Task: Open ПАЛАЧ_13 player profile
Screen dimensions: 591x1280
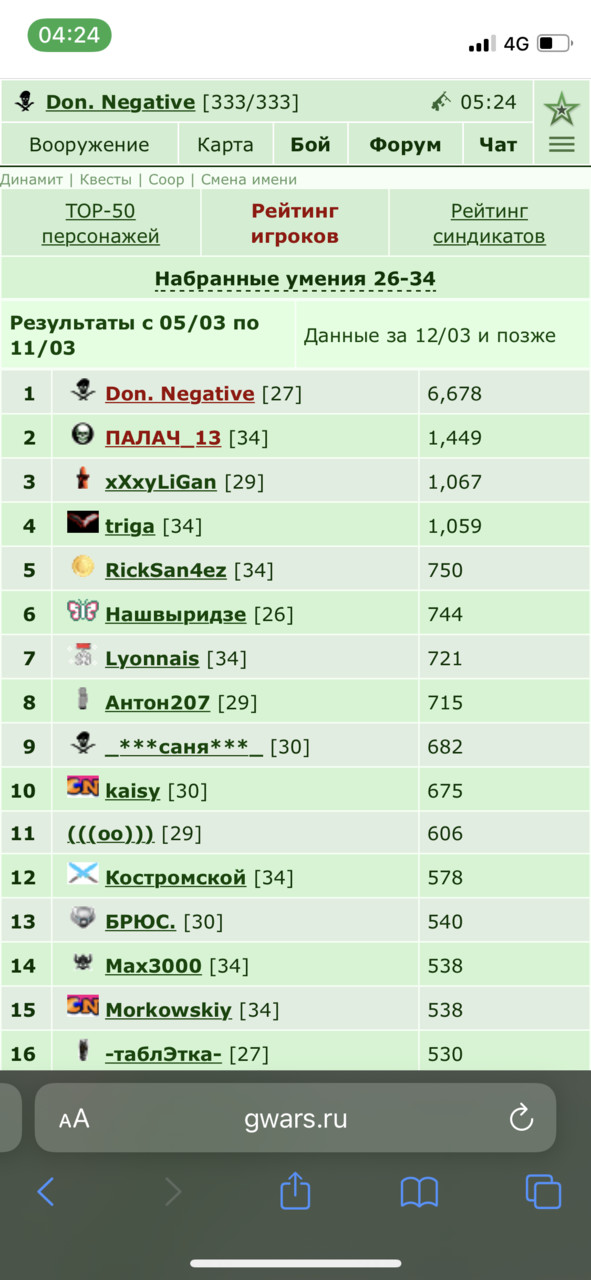Action: click(163, 438)
